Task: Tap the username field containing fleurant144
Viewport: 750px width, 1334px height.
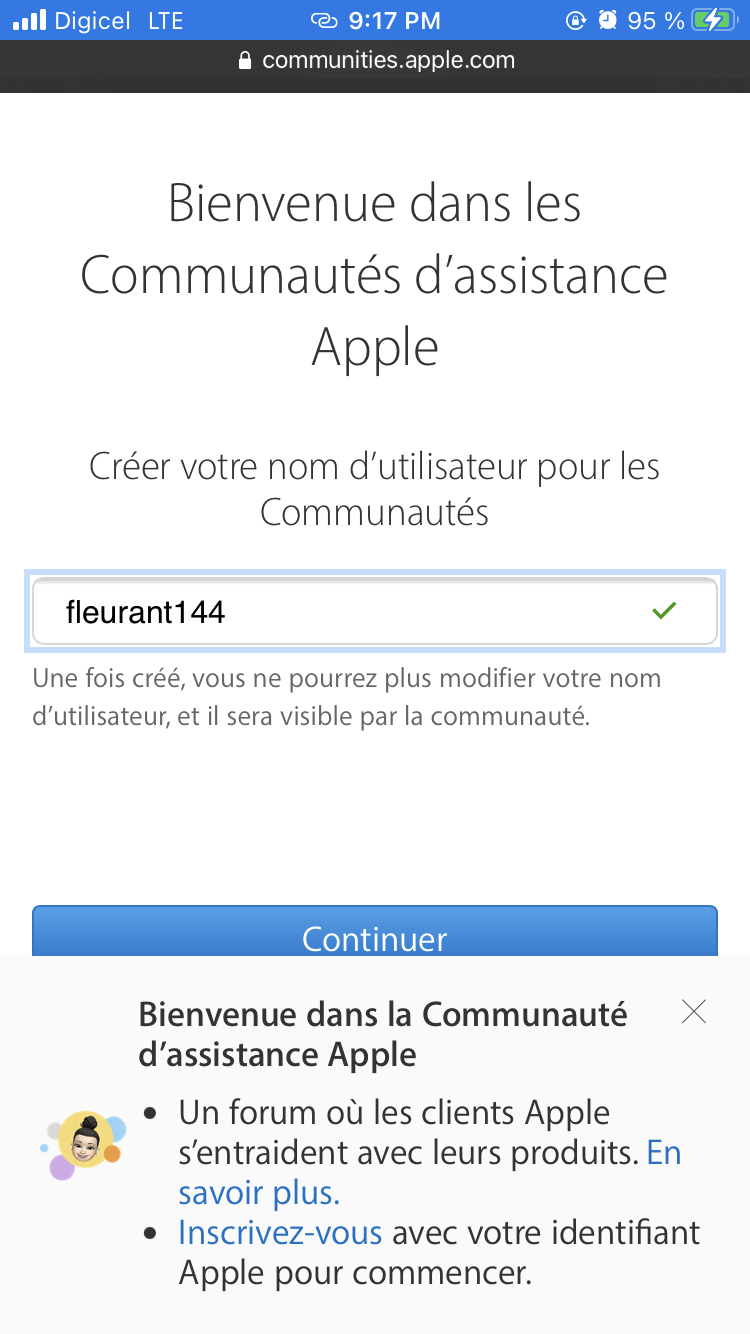Action: (x=374, y=611)
